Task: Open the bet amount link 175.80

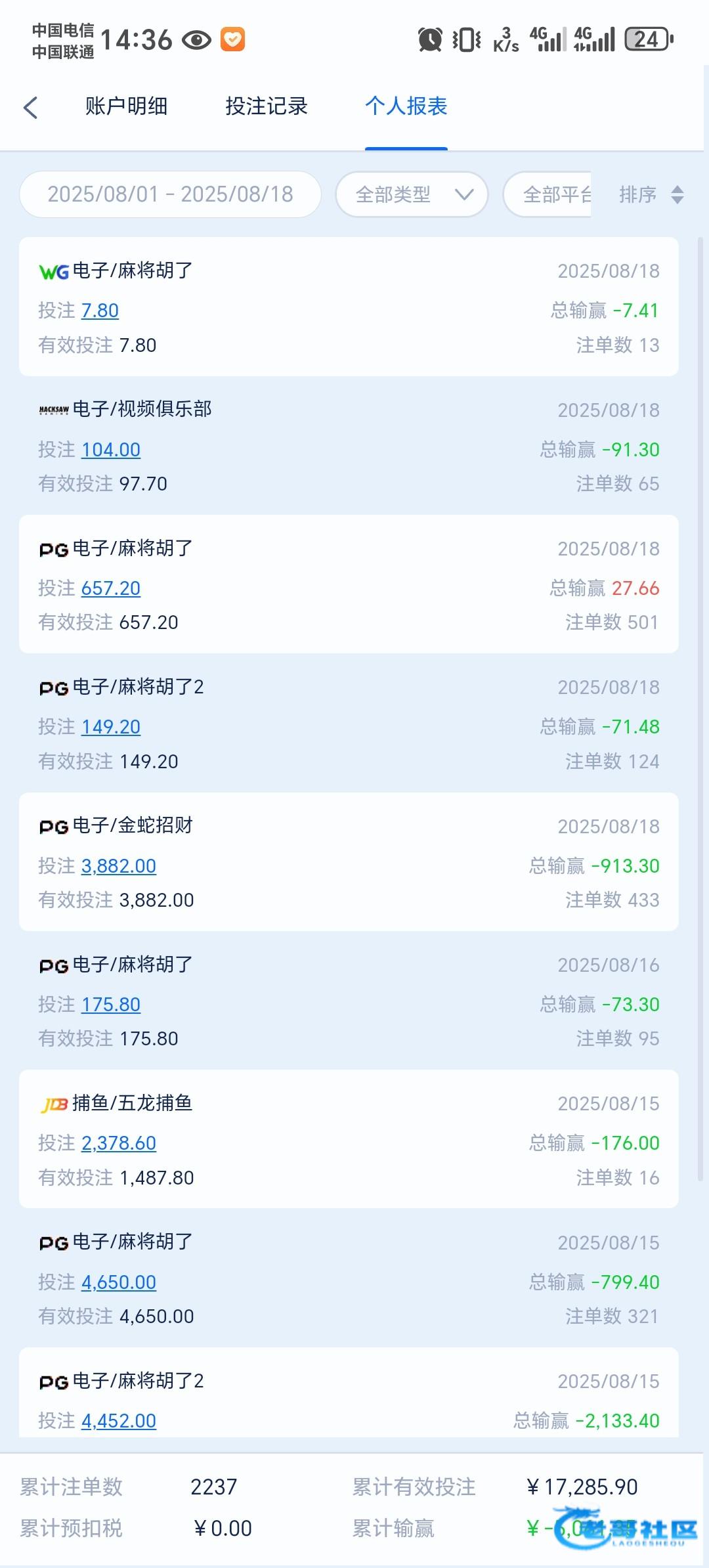Action: [x=111, y=1005]
